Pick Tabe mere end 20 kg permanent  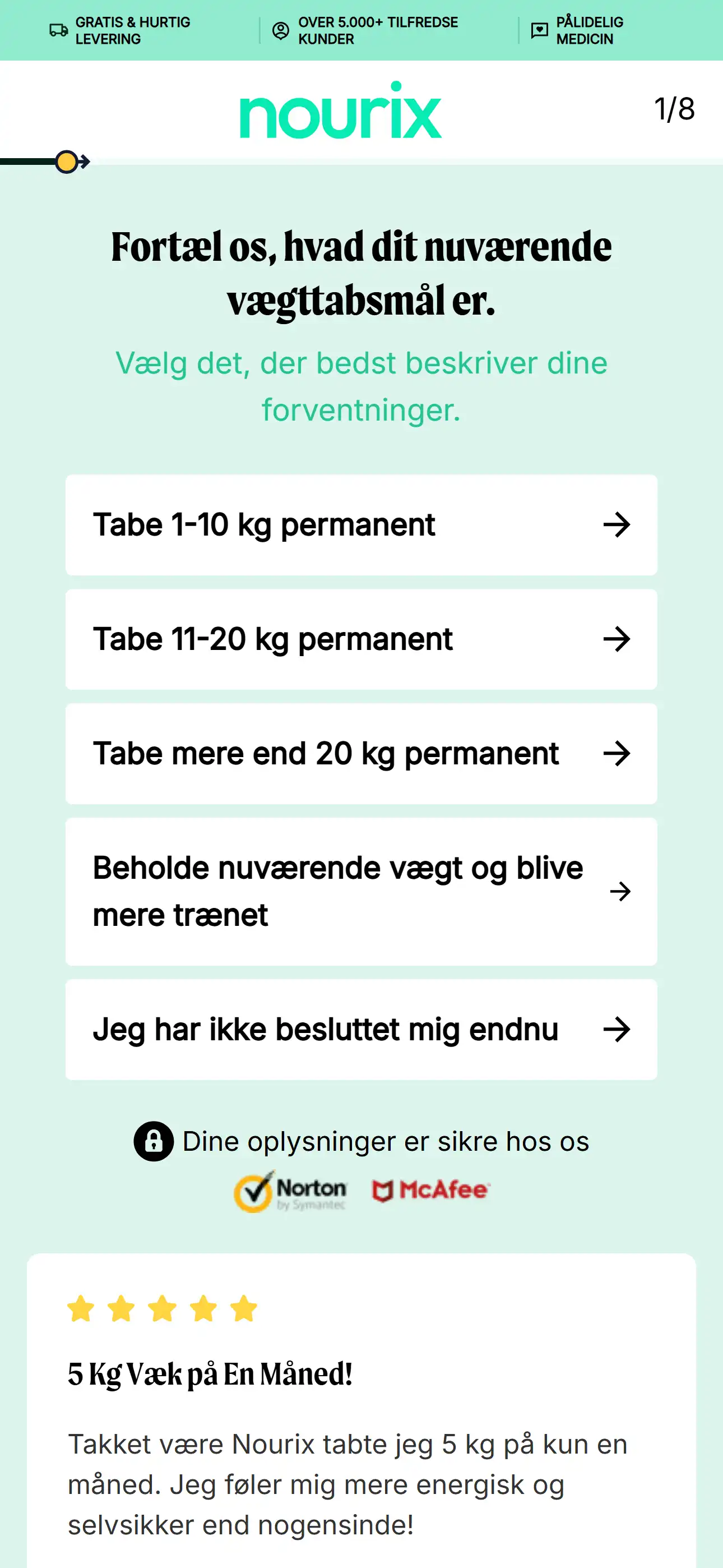tap(361, 754)
